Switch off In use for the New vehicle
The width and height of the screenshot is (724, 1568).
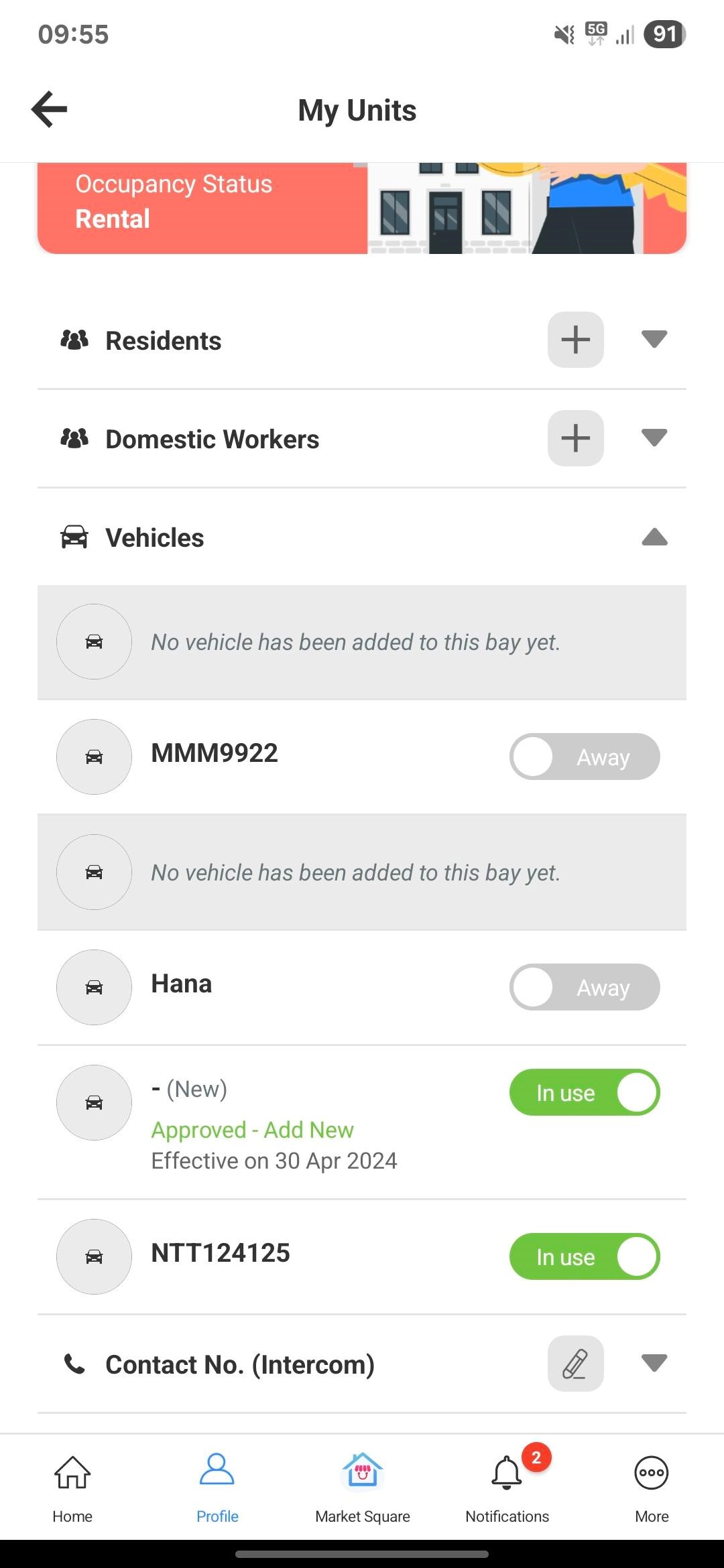pos(585,1092)
